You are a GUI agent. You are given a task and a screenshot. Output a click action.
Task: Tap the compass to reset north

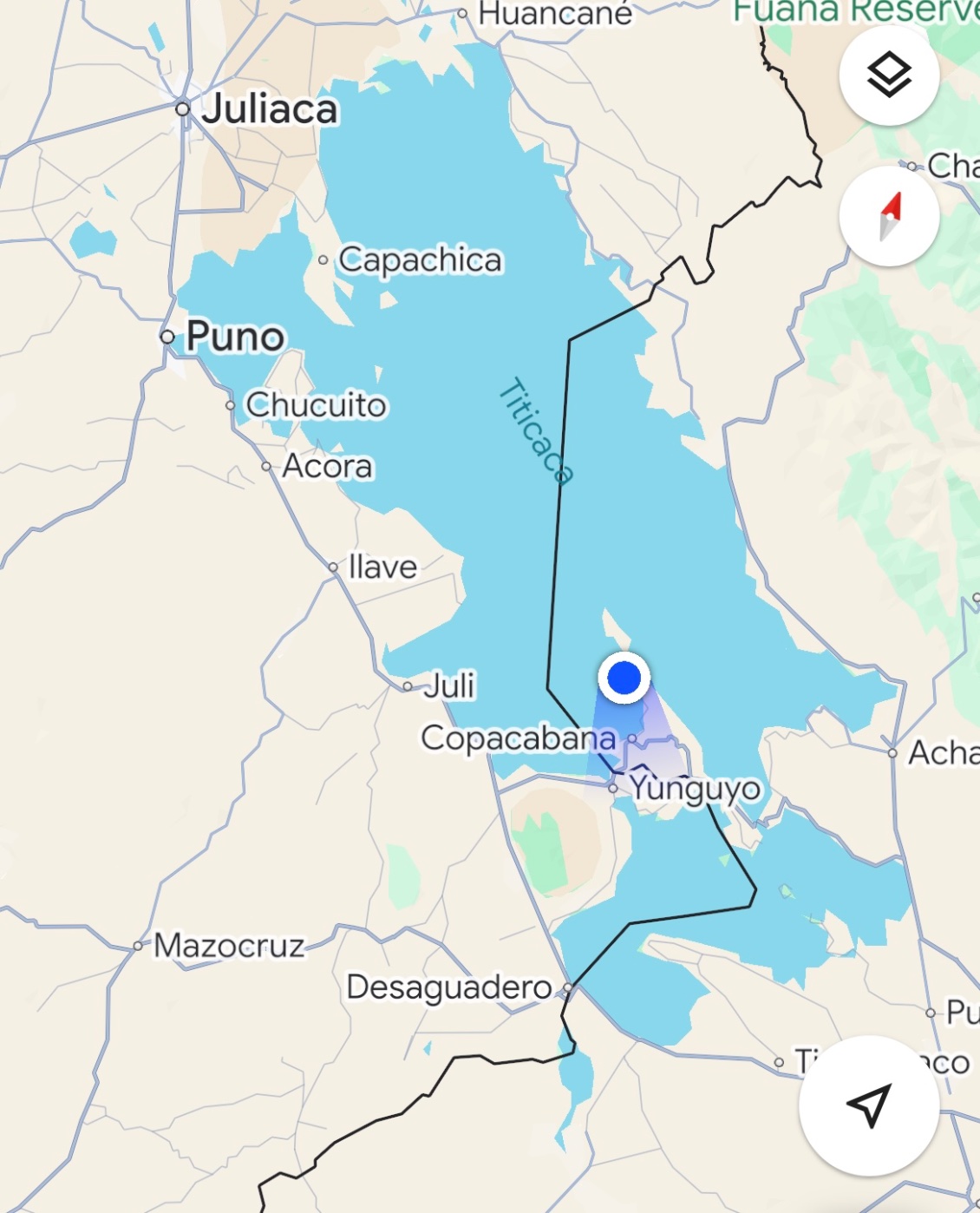889,216
